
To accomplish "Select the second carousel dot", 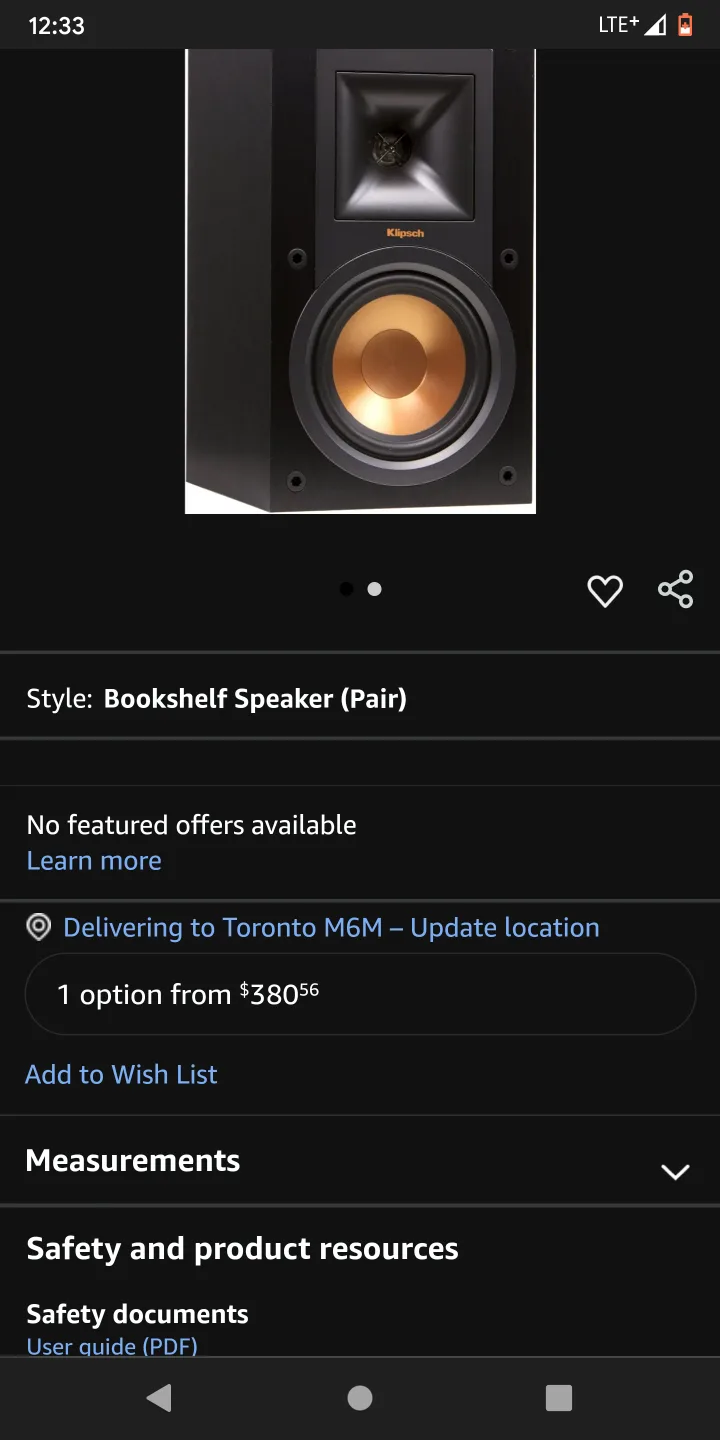I will point(373,588).
